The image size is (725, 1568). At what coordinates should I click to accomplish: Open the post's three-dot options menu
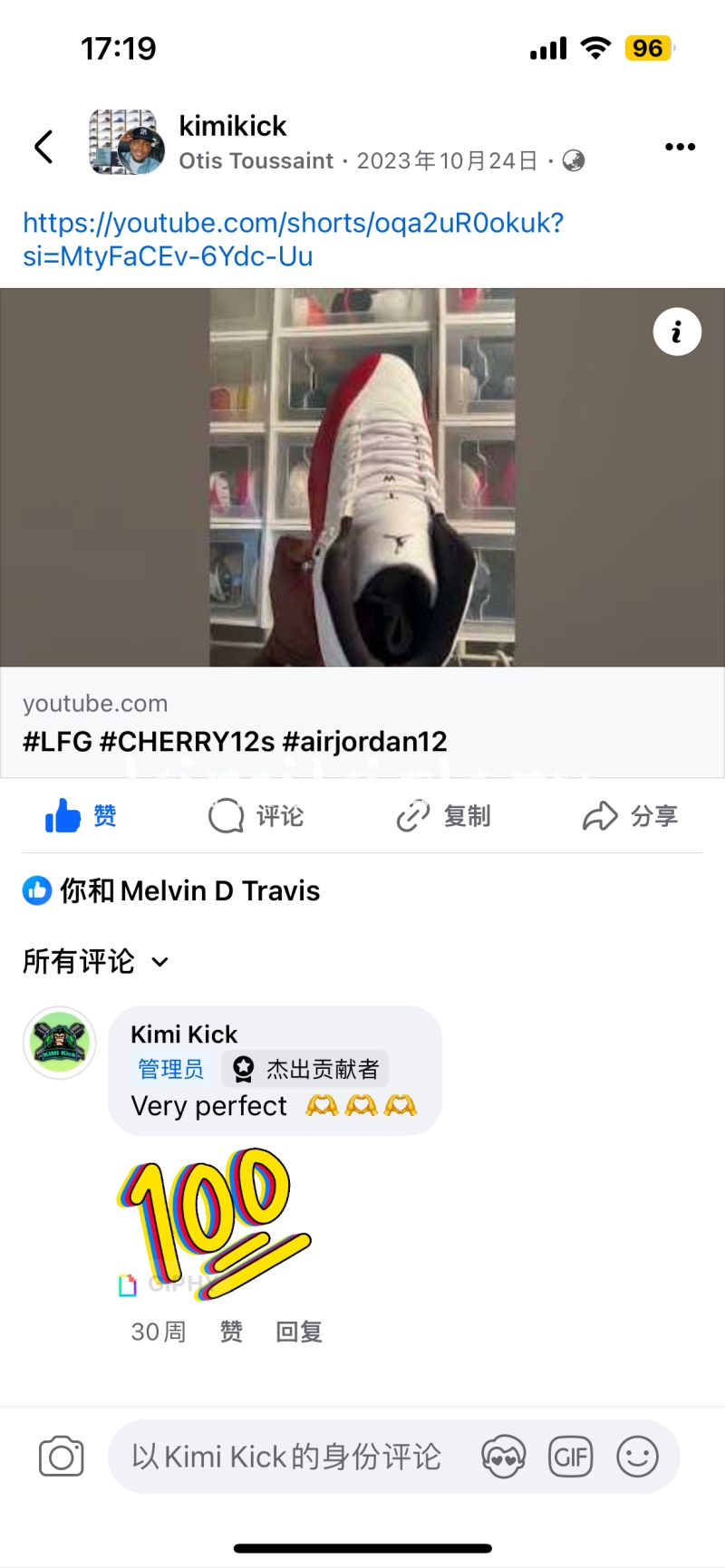680,146
